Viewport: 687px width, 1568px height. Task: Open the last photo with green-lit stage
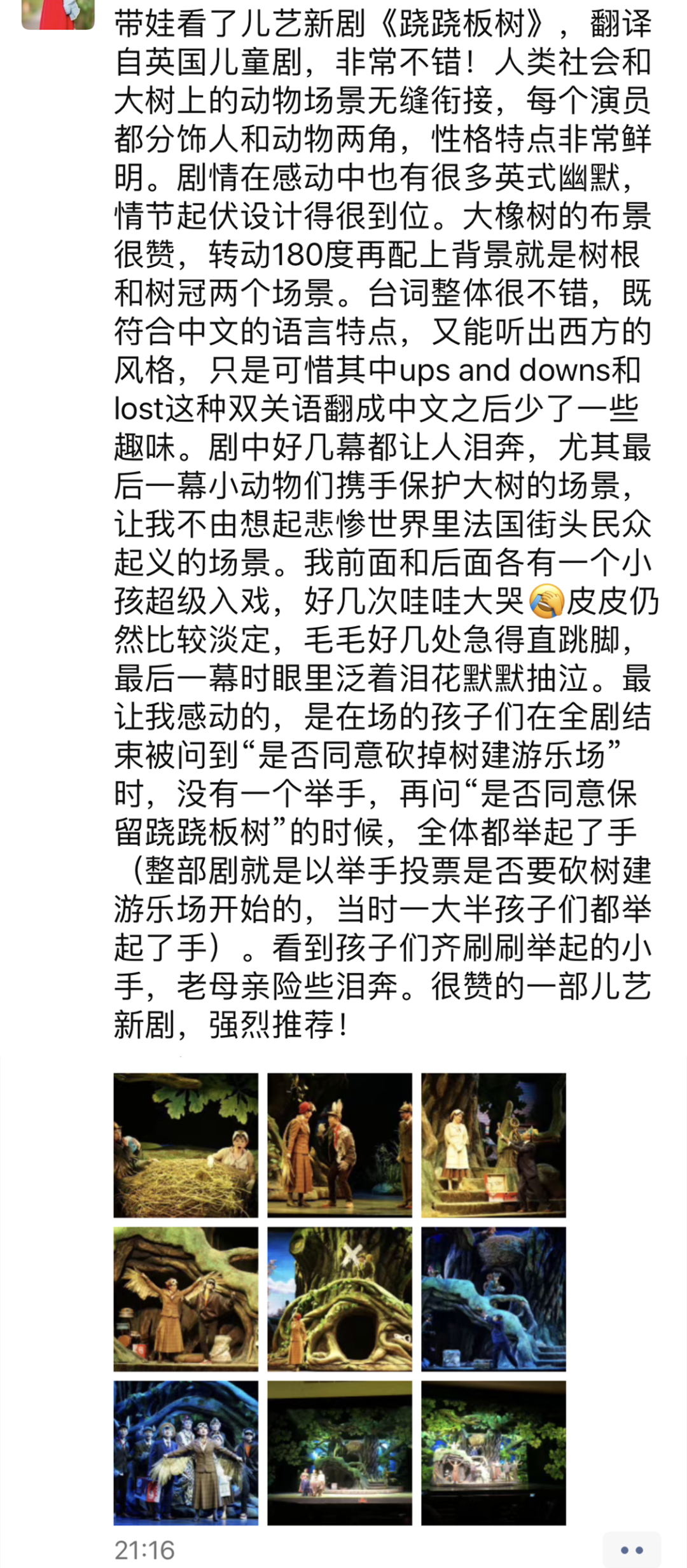point(494,1453)
